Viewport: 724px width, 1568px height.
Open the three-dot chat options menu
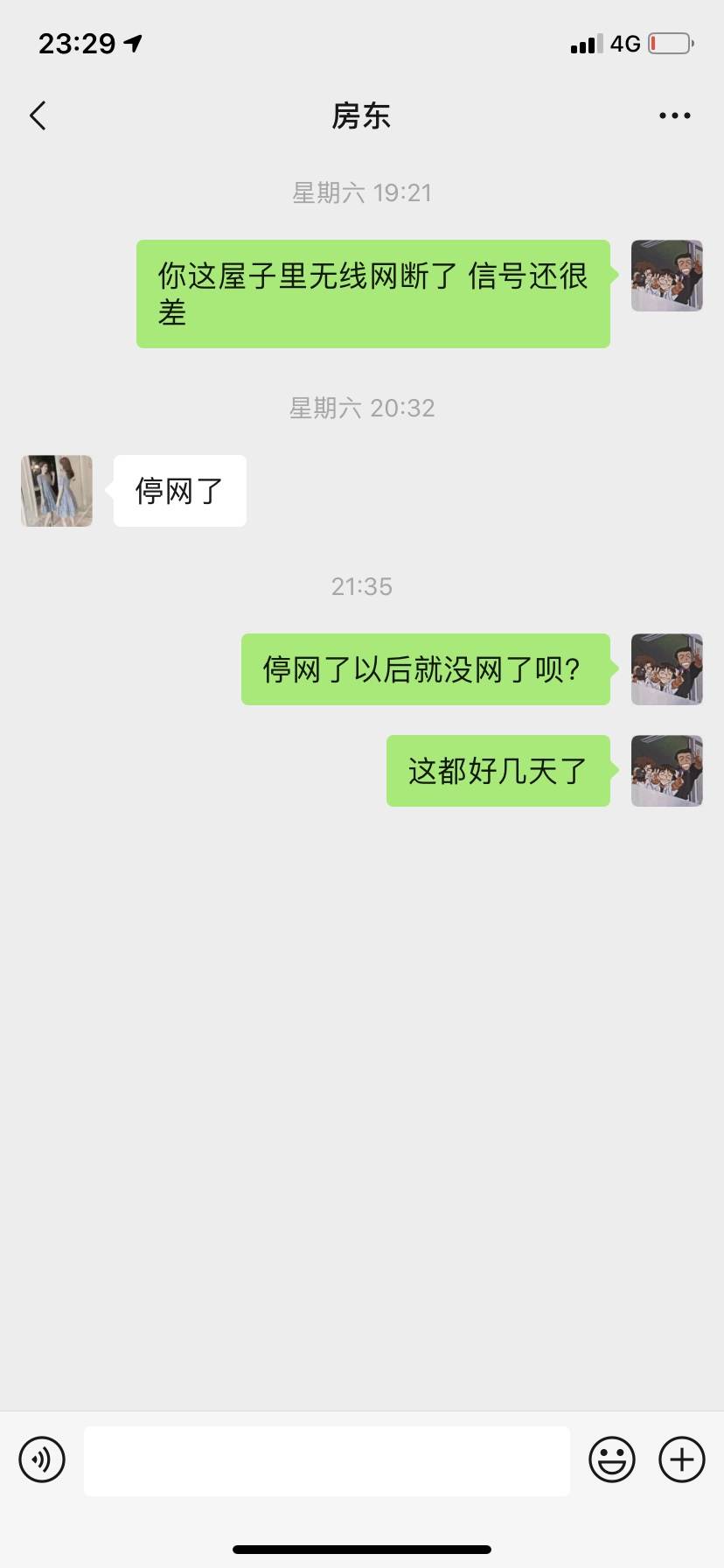pyautogui.click(x=674, y=115)
